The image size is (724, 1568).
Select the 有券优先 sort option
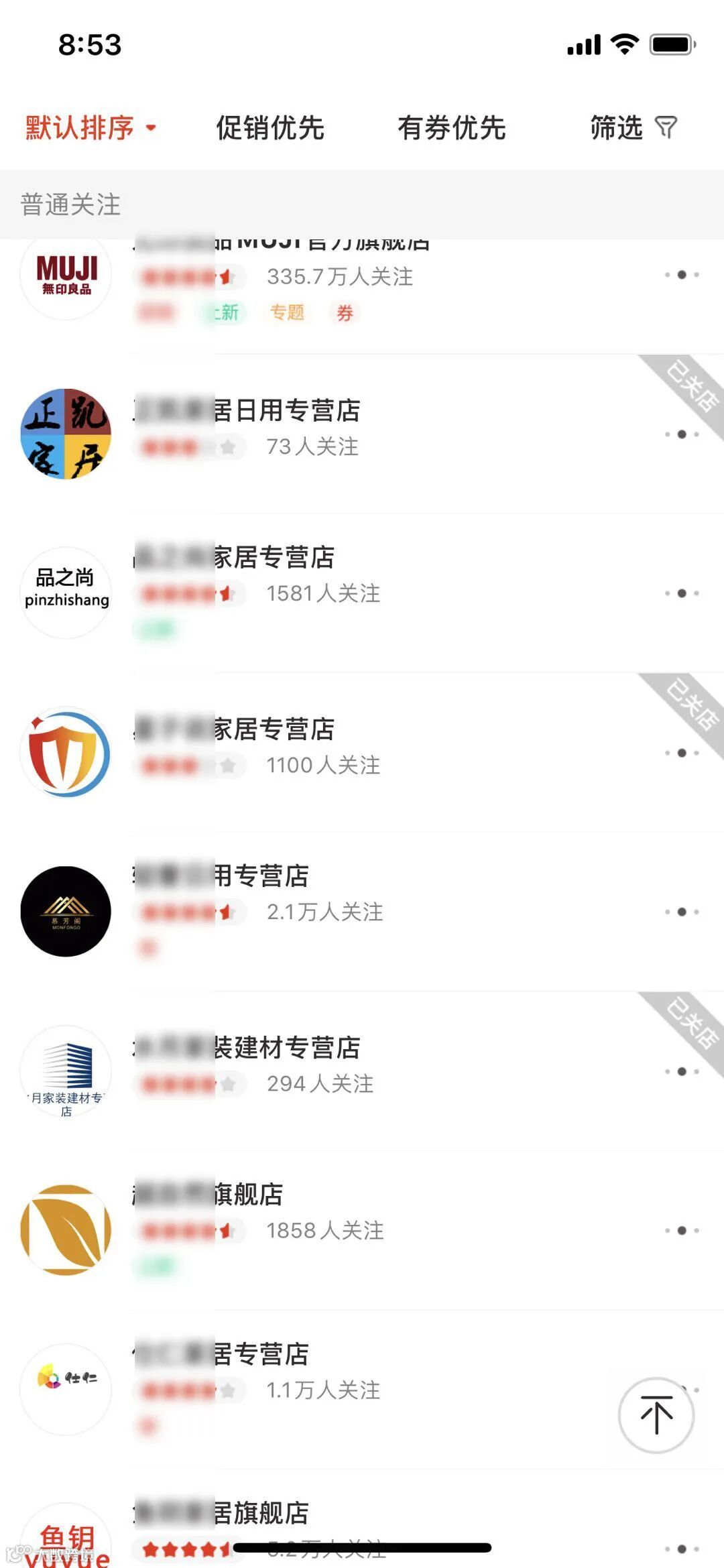[451, 127]
